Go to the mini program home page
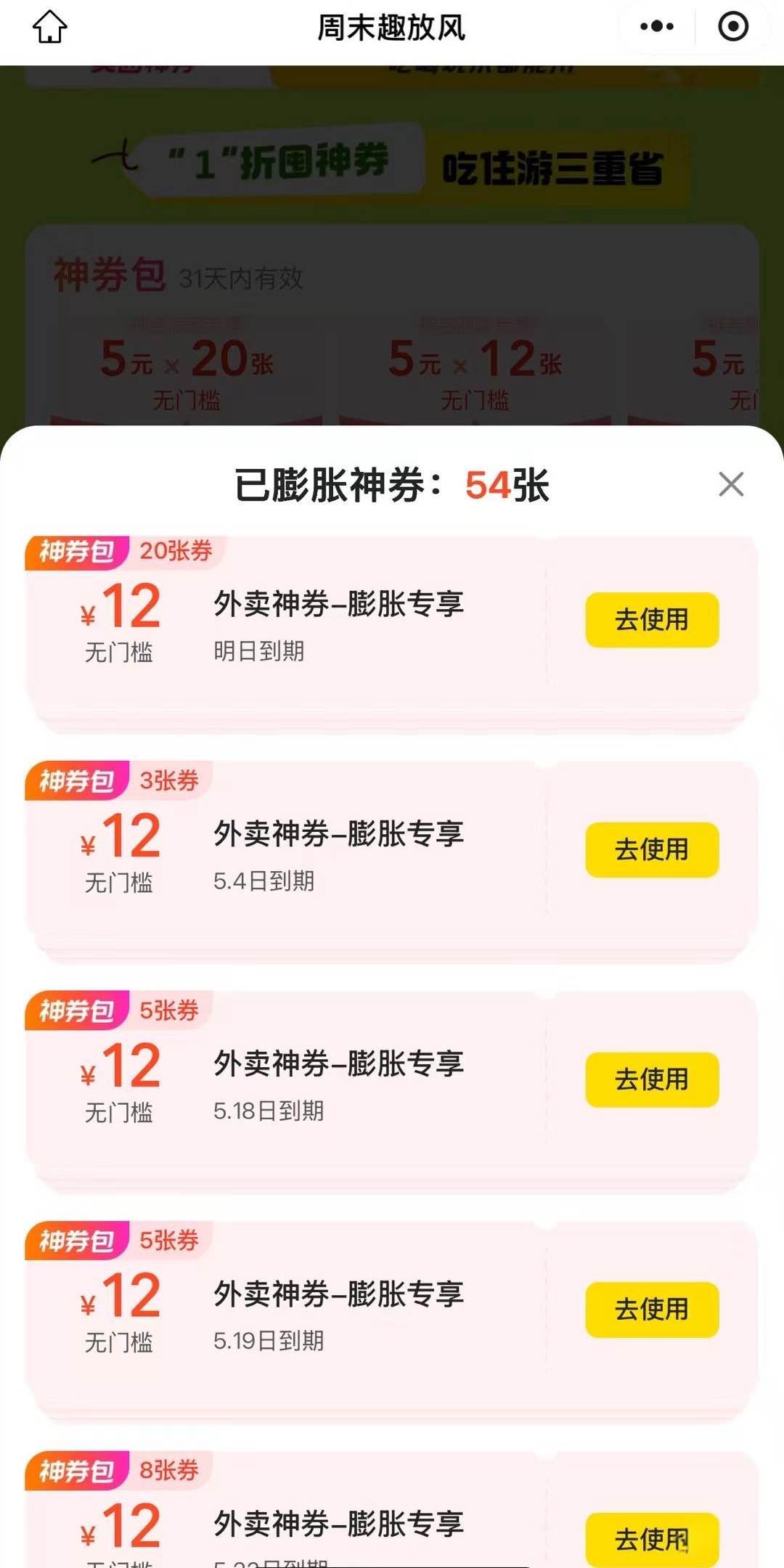 click(x=49, y=28)
